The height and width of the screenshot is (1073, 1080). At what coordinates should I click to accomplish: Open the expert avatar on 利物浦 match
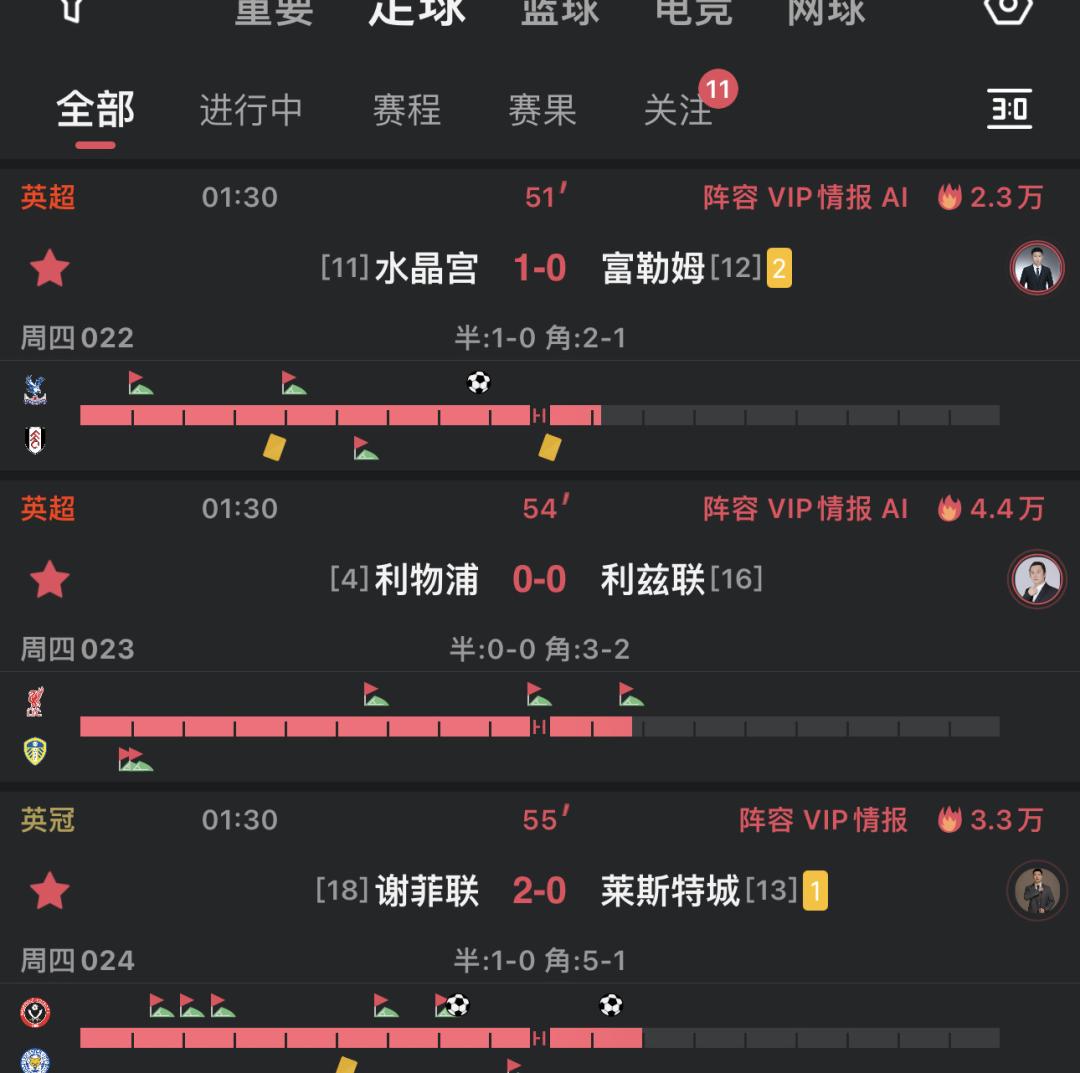(1036, 579)
